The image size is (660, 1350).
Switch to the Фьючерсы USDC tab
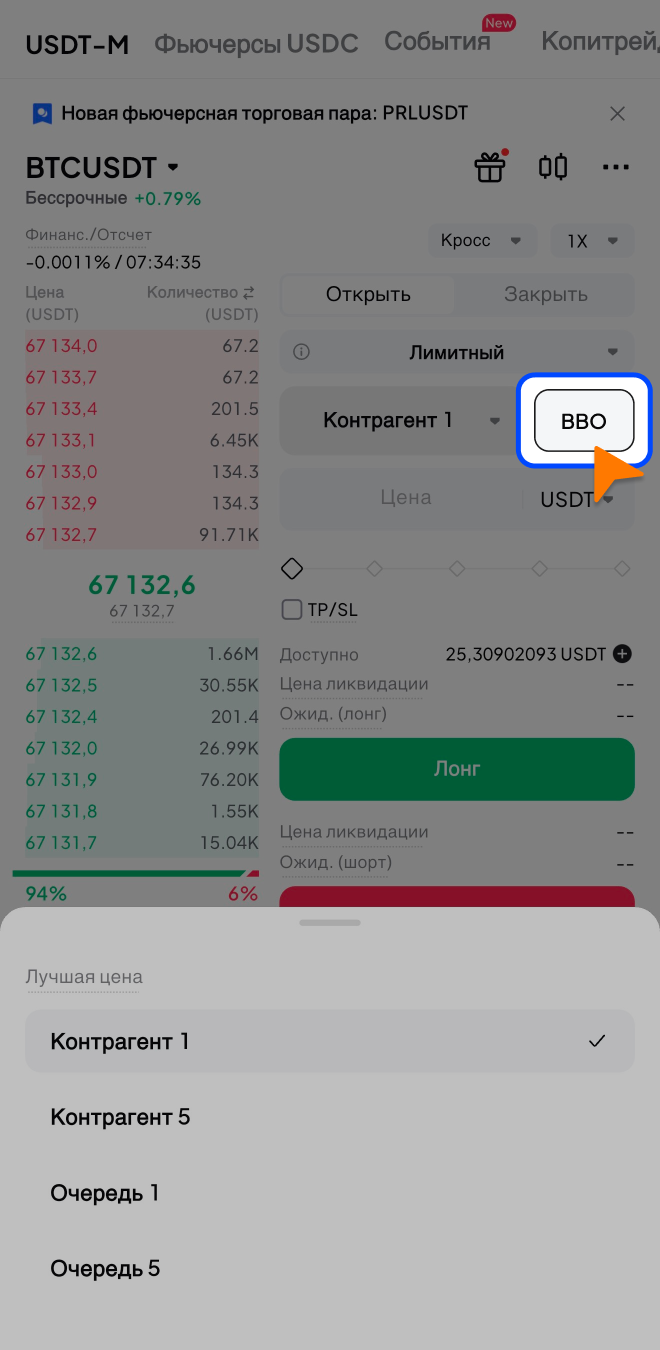[x=255, y=44]
